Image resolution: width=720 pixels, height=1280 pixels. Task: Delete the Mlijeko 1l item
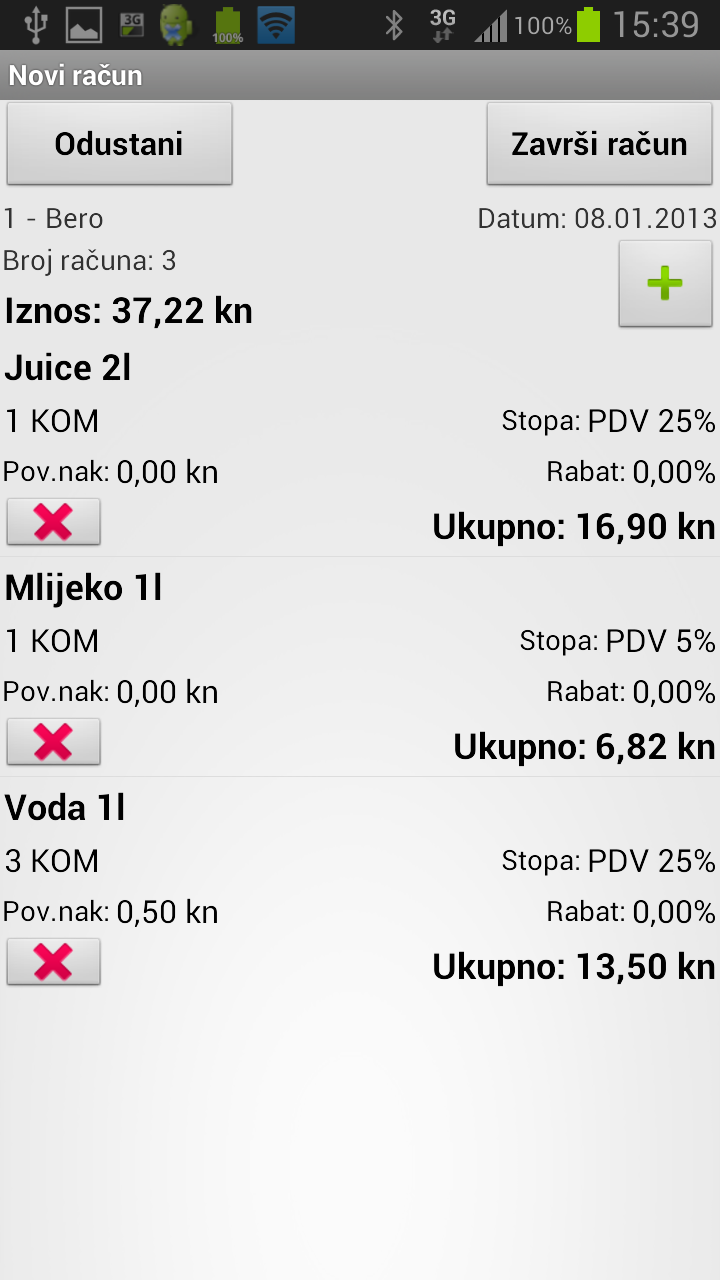click(54, 741)
